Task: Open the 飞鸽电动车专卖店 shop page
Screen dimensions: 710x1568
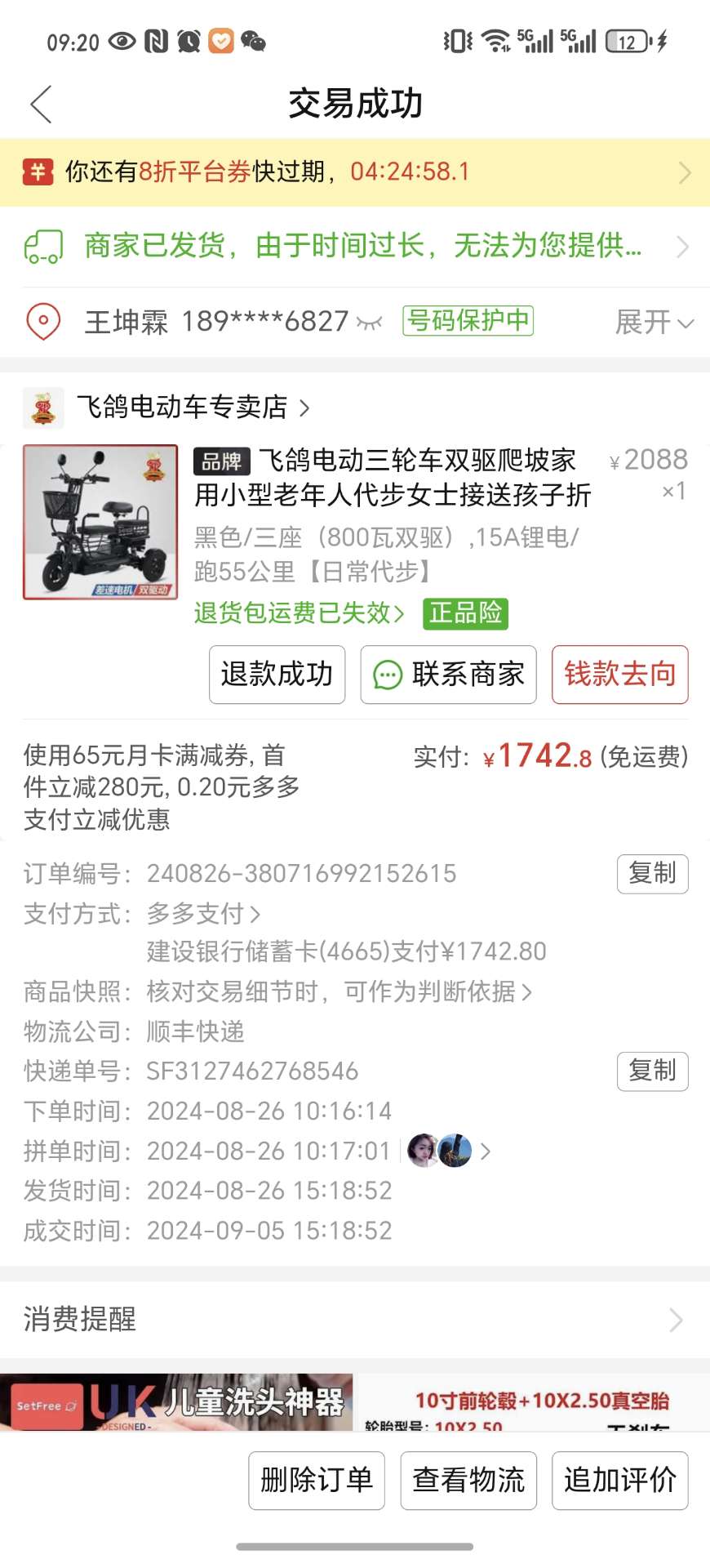Action: [x=193, y=407]
